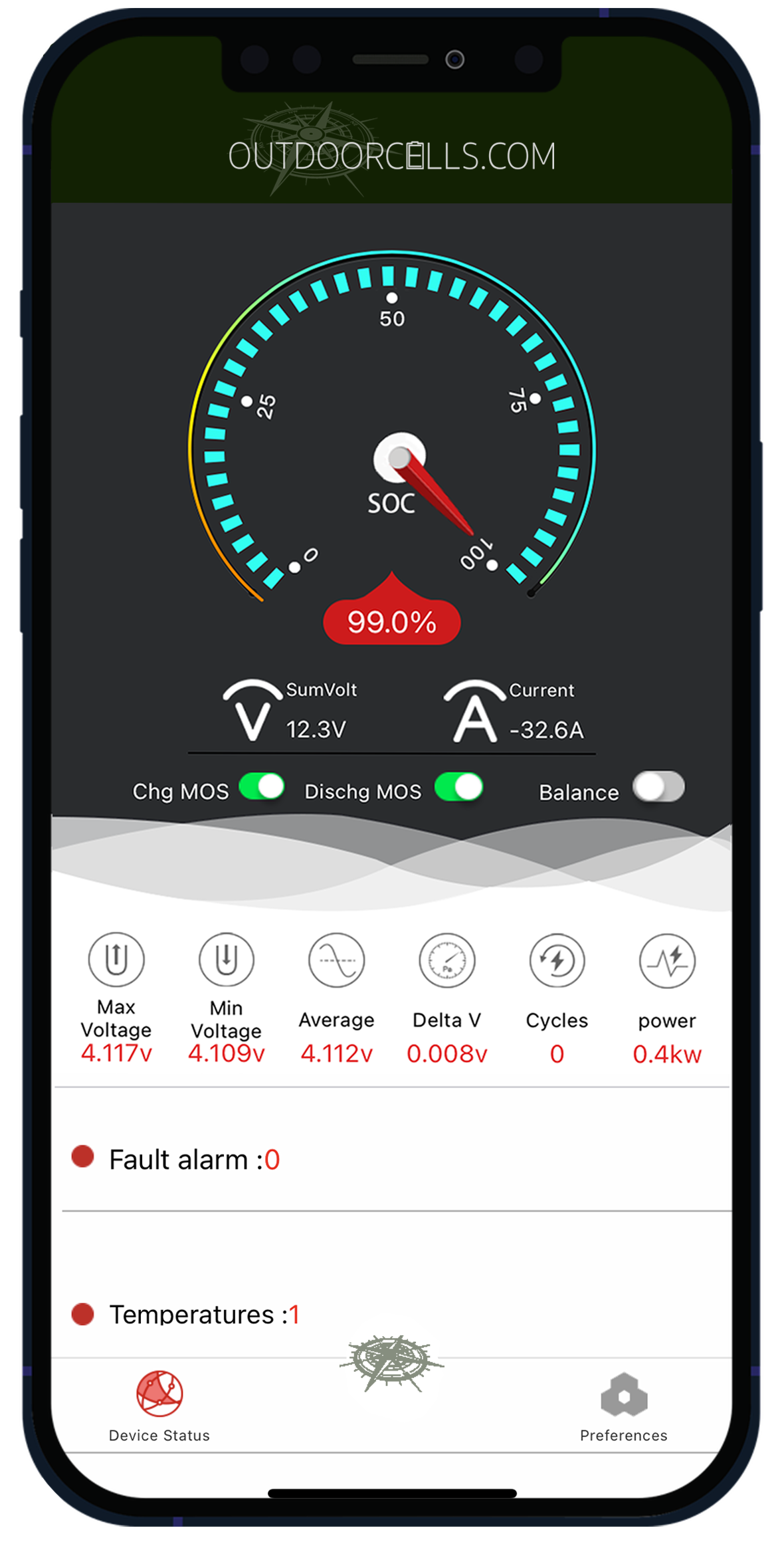Click the Delta V gauge icon
The image size is (784, 1548).
click(x=446, y=960)
